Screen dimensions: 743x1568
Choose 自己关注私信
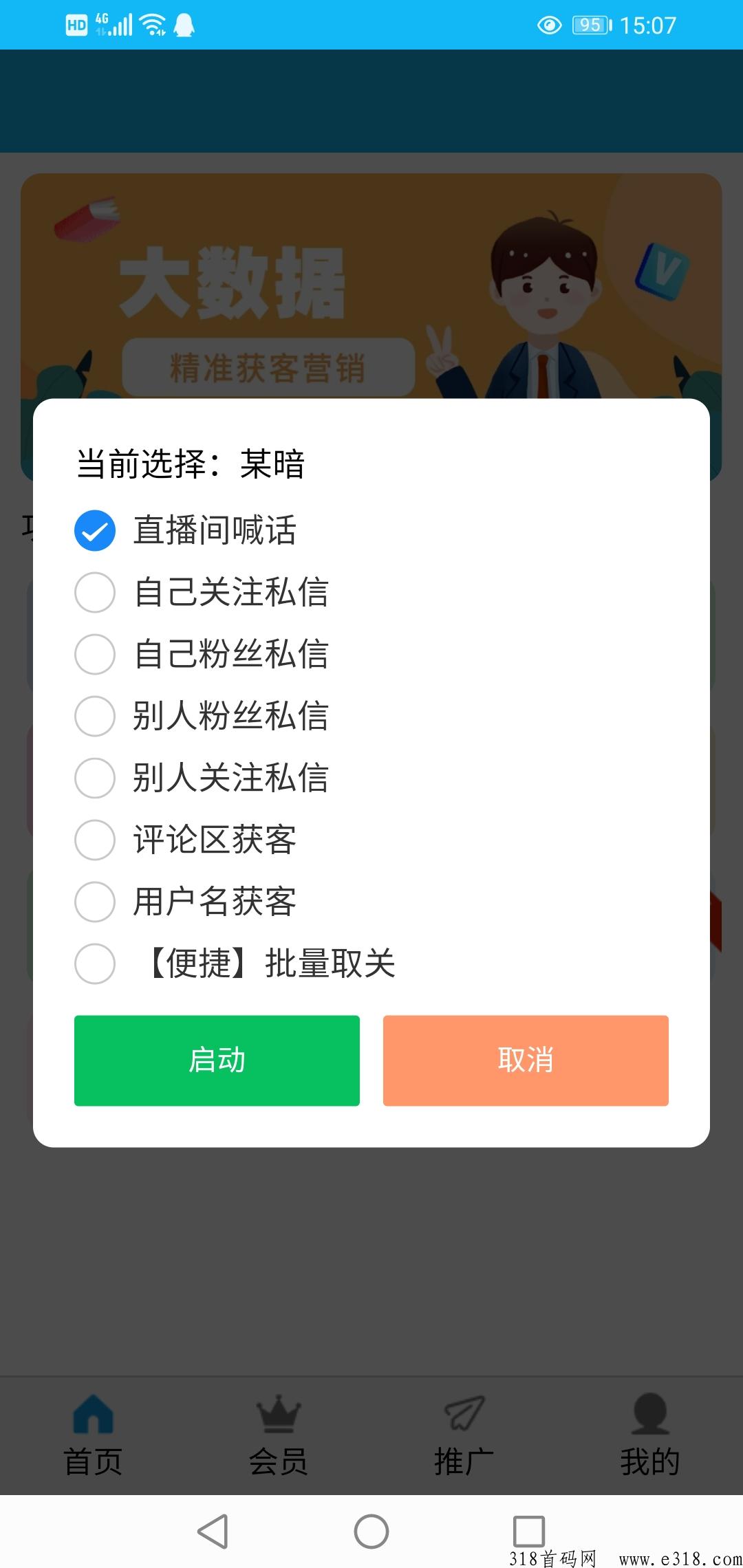pos(202,592)
